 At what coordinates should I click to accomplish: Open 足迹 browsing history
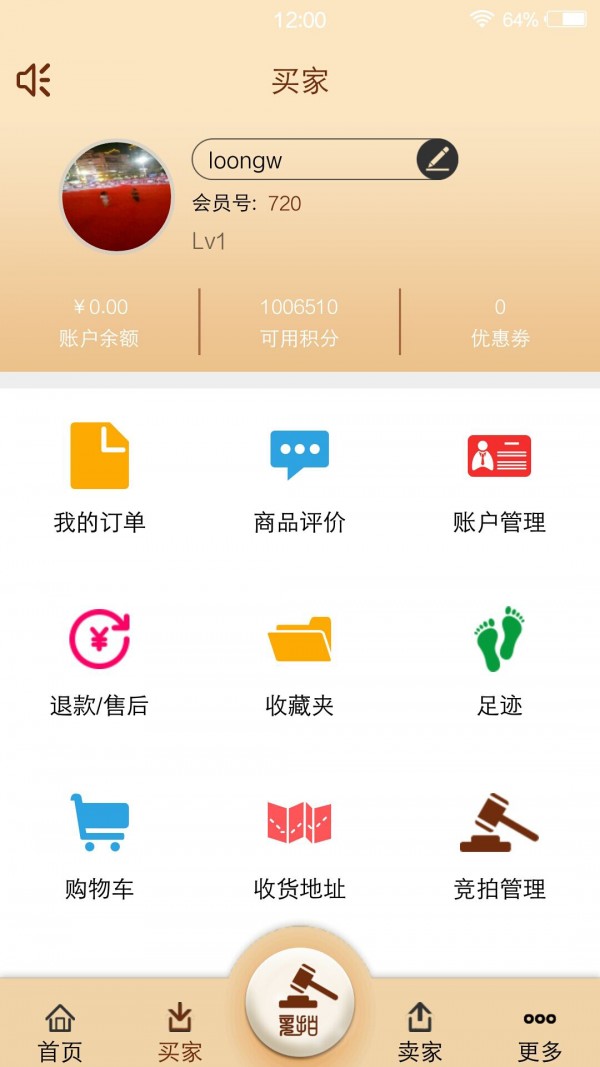point(499,660)
